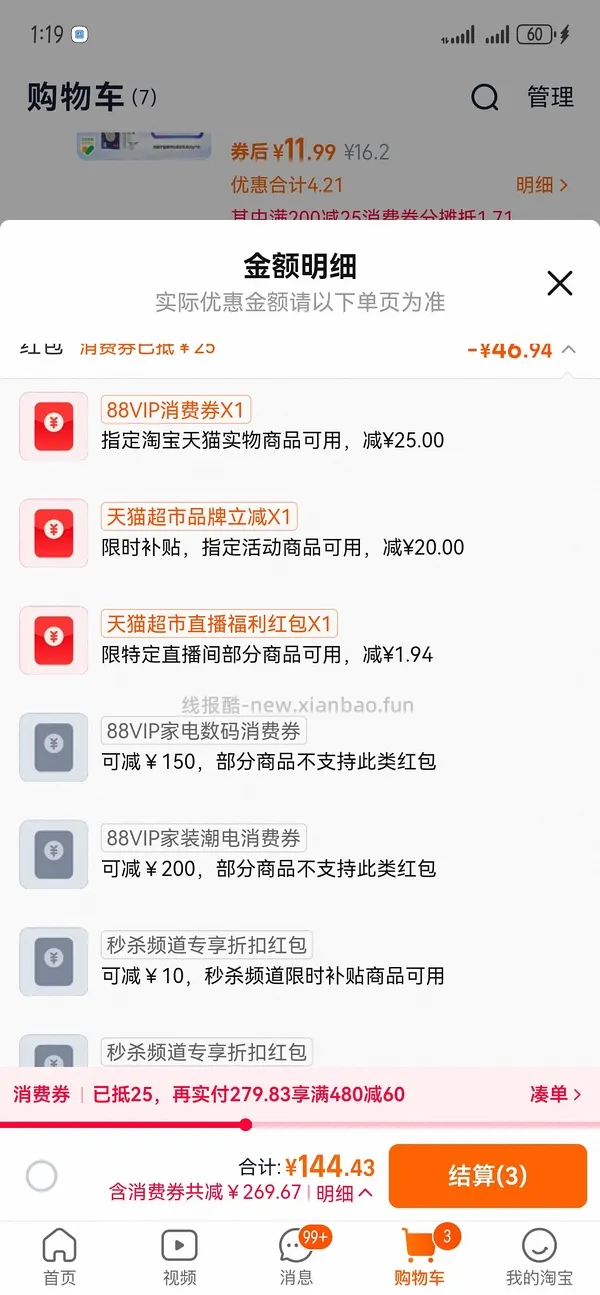Close the 金额明细 sheet
Viewport: 600px width, 1295px height.
560,283
